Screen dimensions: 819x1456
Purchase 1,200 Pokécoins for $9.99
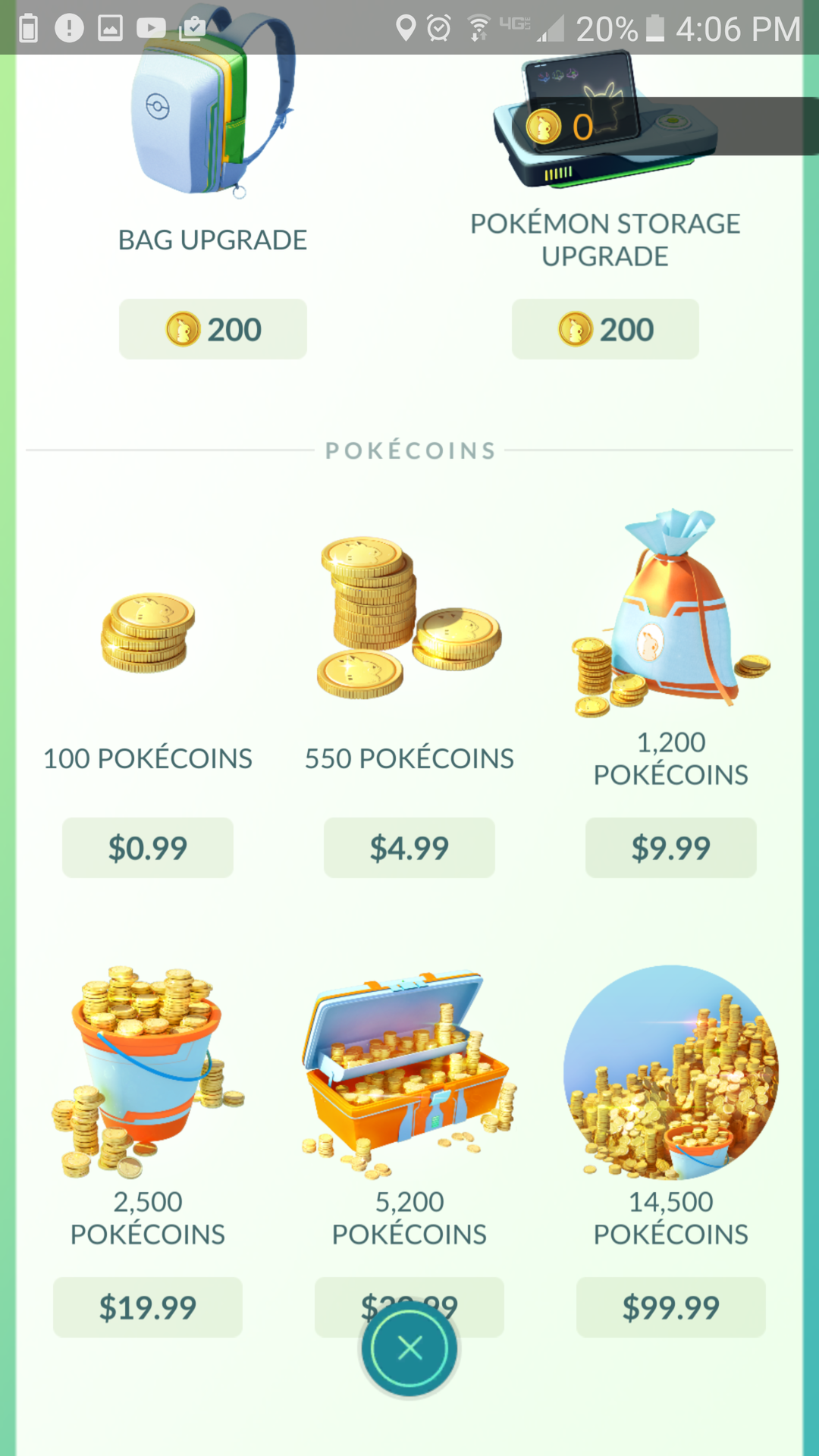tap(671, 848)
